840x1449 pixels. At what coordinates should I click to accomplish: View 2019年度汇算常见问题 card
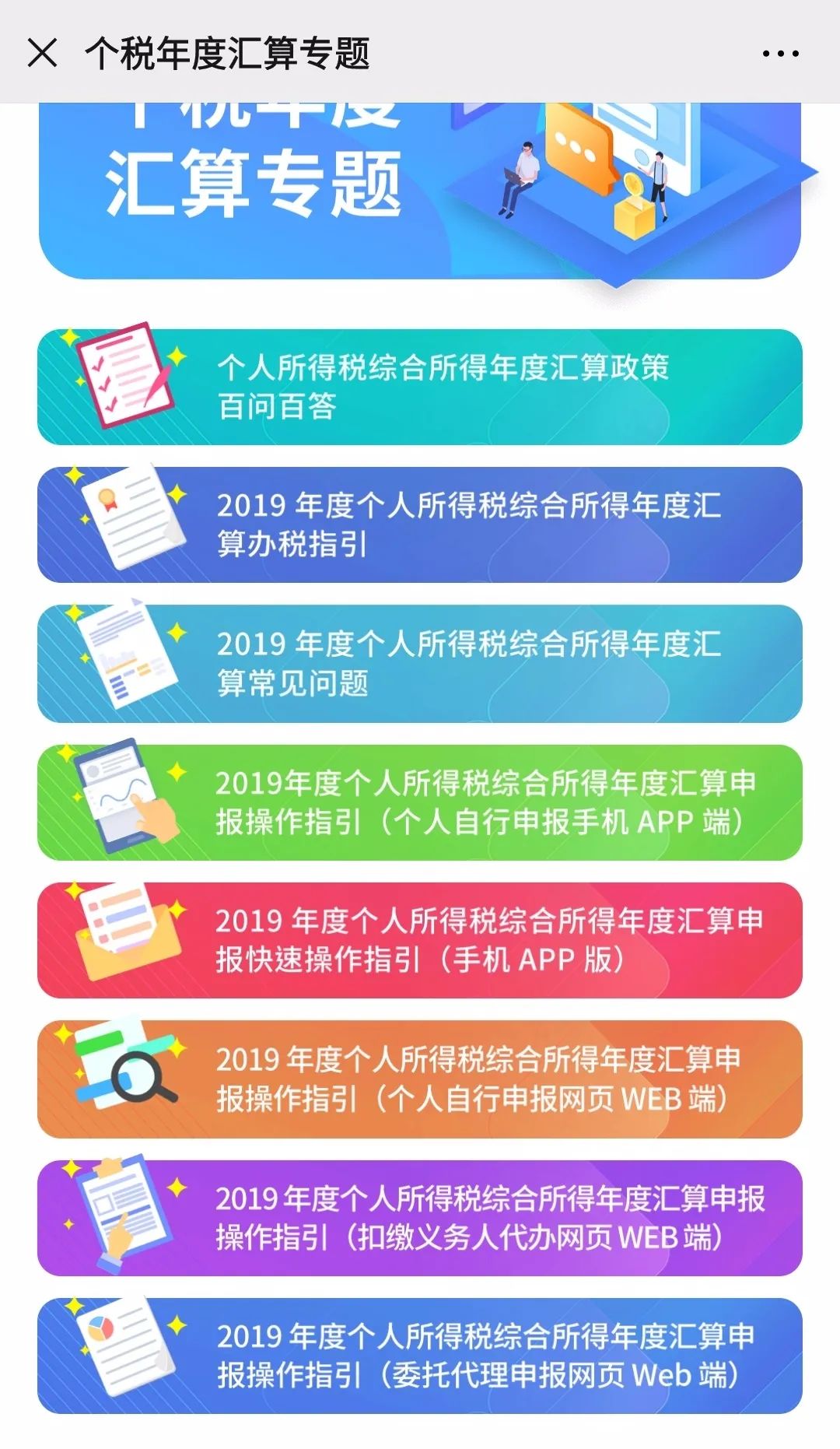420,663
